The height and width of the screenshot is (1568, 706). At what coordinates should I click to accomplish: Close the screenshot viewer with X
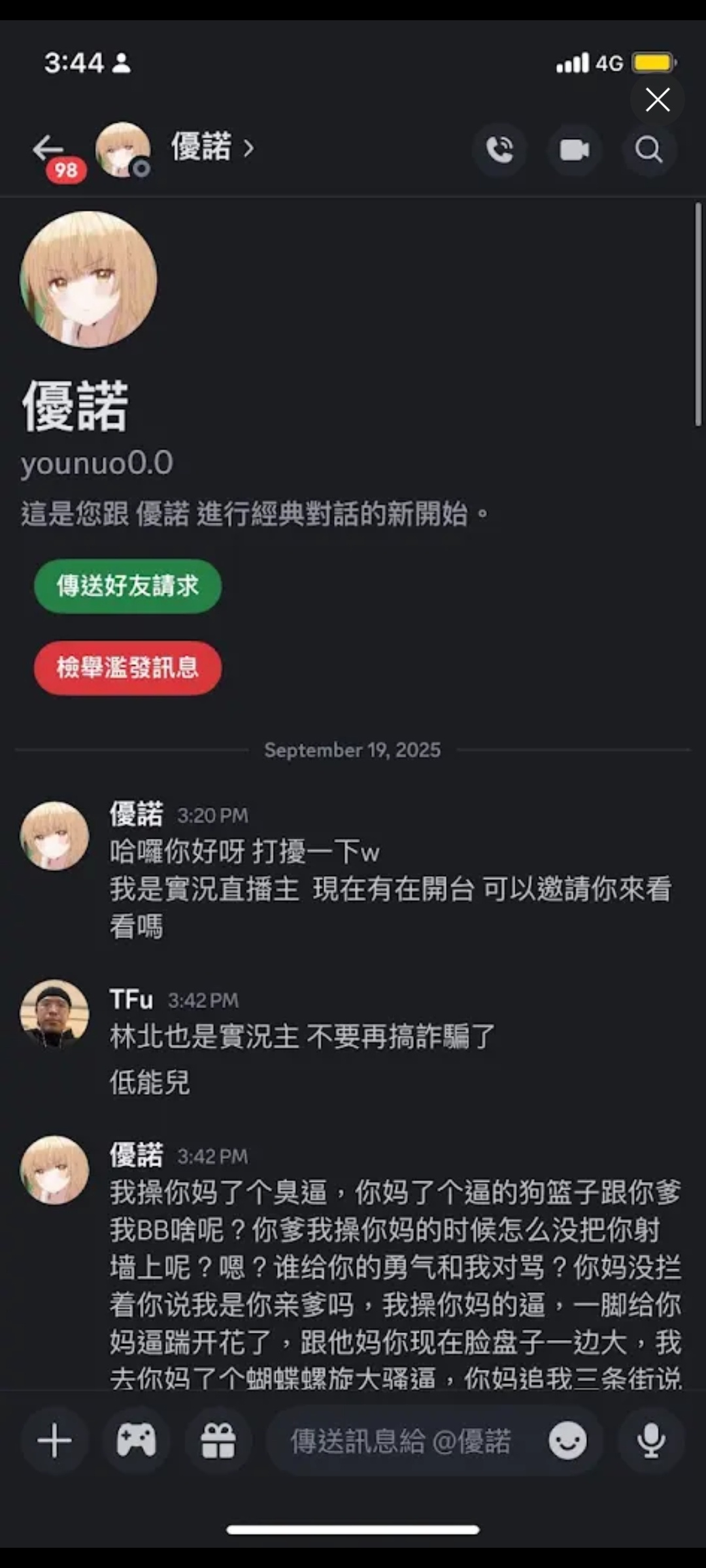[x=657, y=100]
